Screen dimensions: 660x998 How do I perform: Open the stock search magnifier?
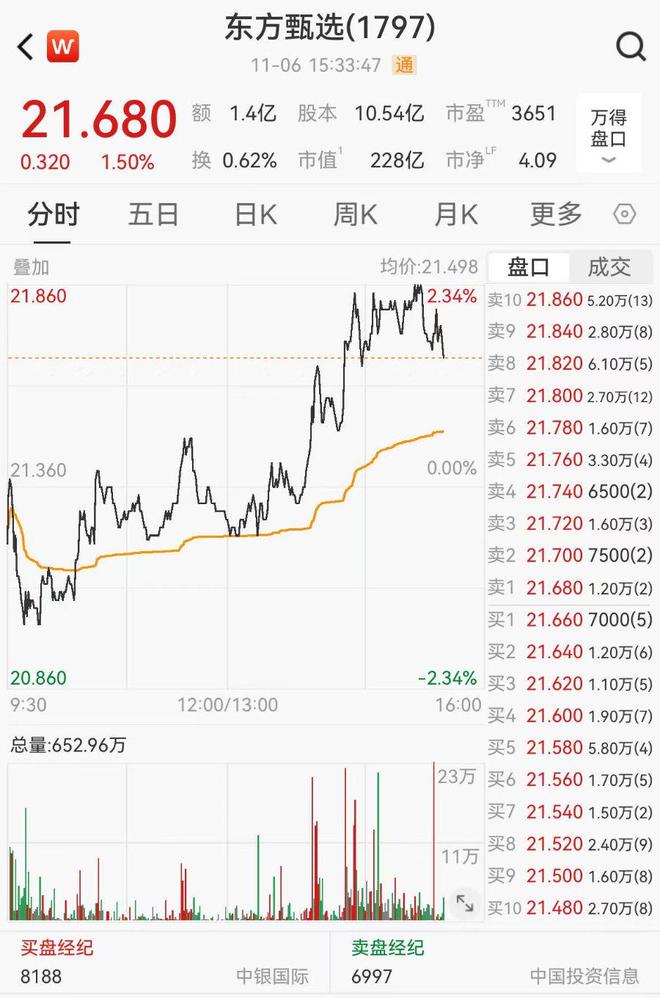point(630,46)
